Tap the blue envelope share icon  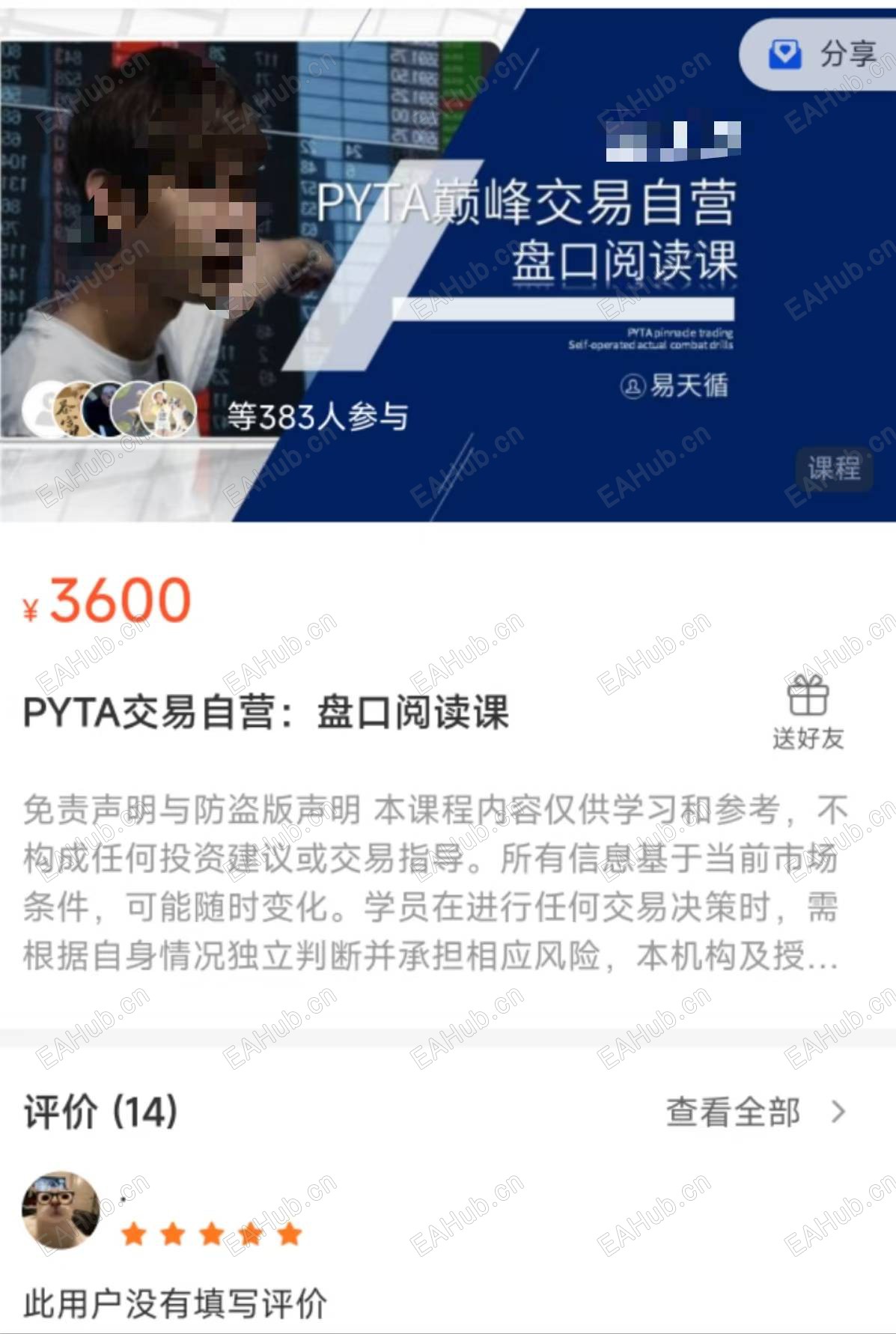787,54
